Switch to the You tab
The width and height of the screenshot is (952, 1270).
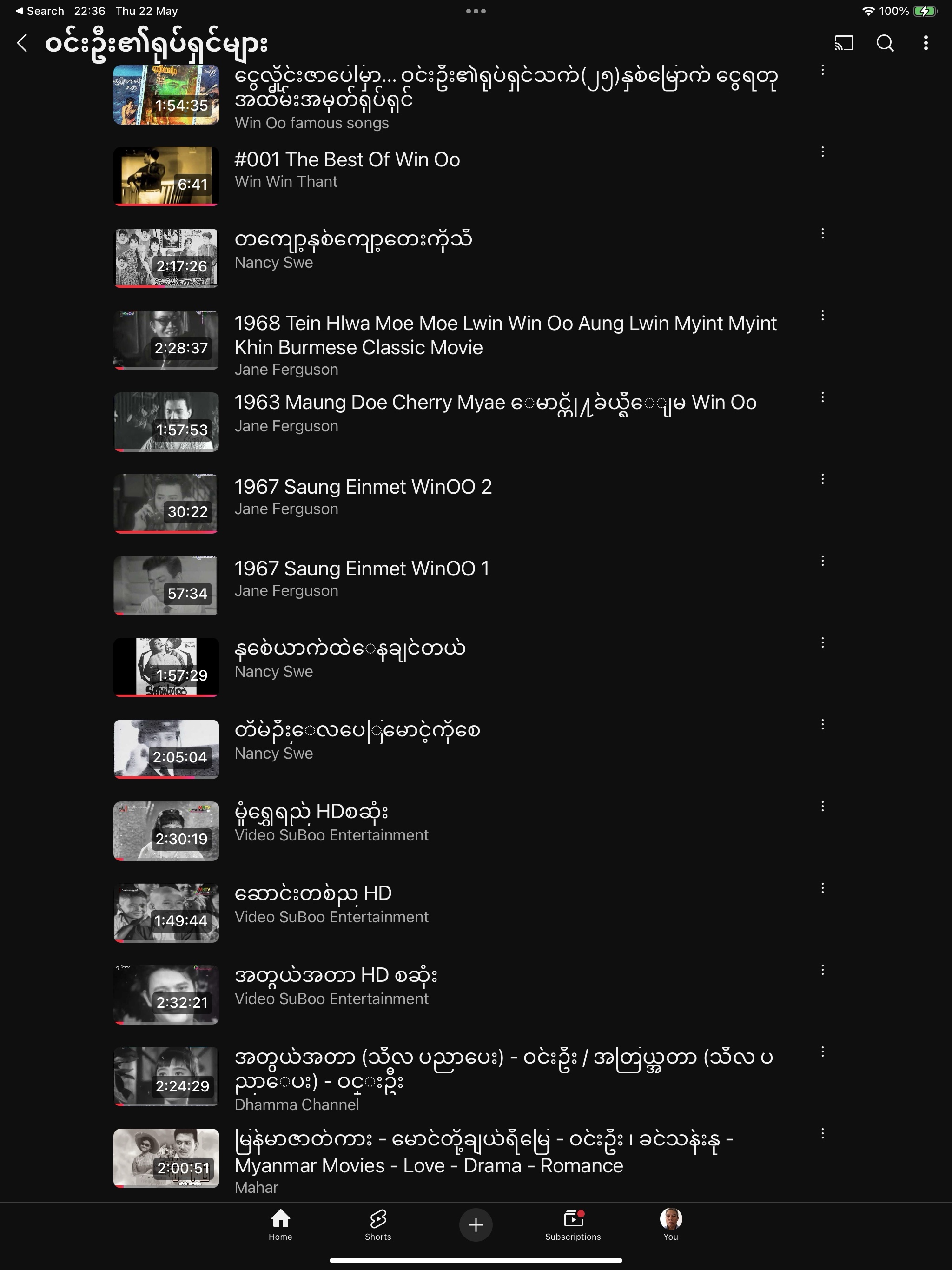671,1224
